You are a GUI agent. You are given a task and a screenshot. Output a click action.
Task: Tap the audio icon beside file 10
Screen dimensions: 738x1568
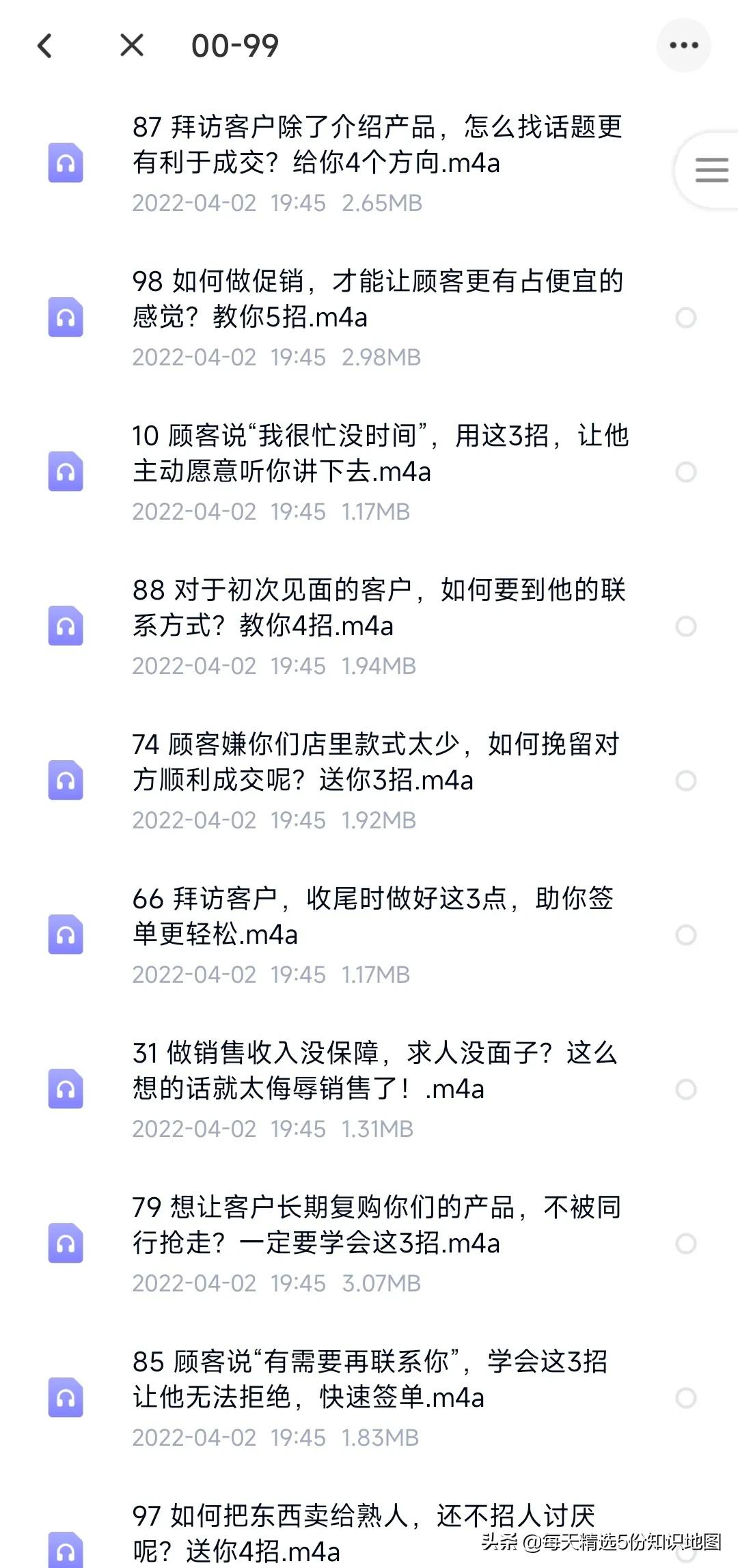pyautogui.click(x=66, y=470)
